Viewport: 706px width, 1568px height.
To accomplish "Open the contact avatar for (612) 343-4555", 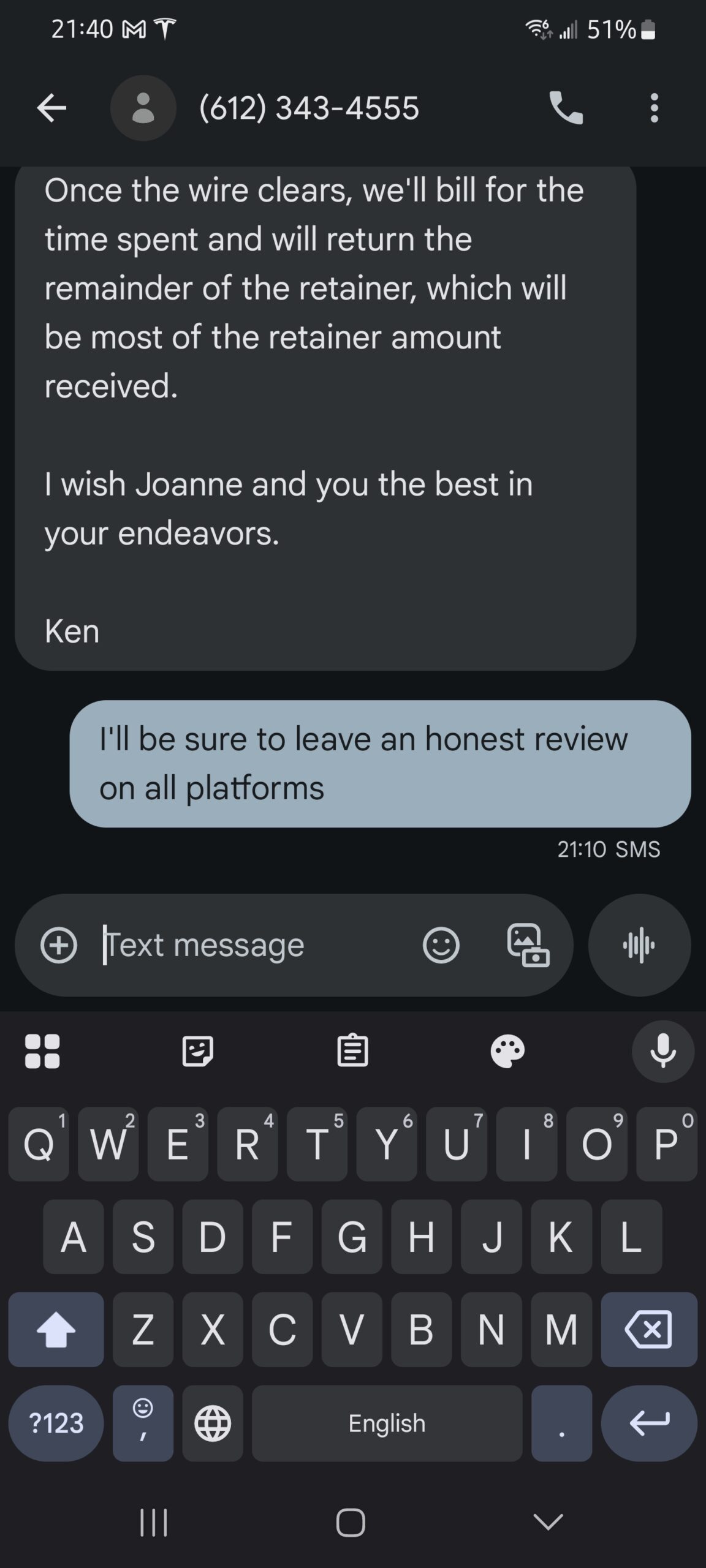I will (x=143, y=108).
